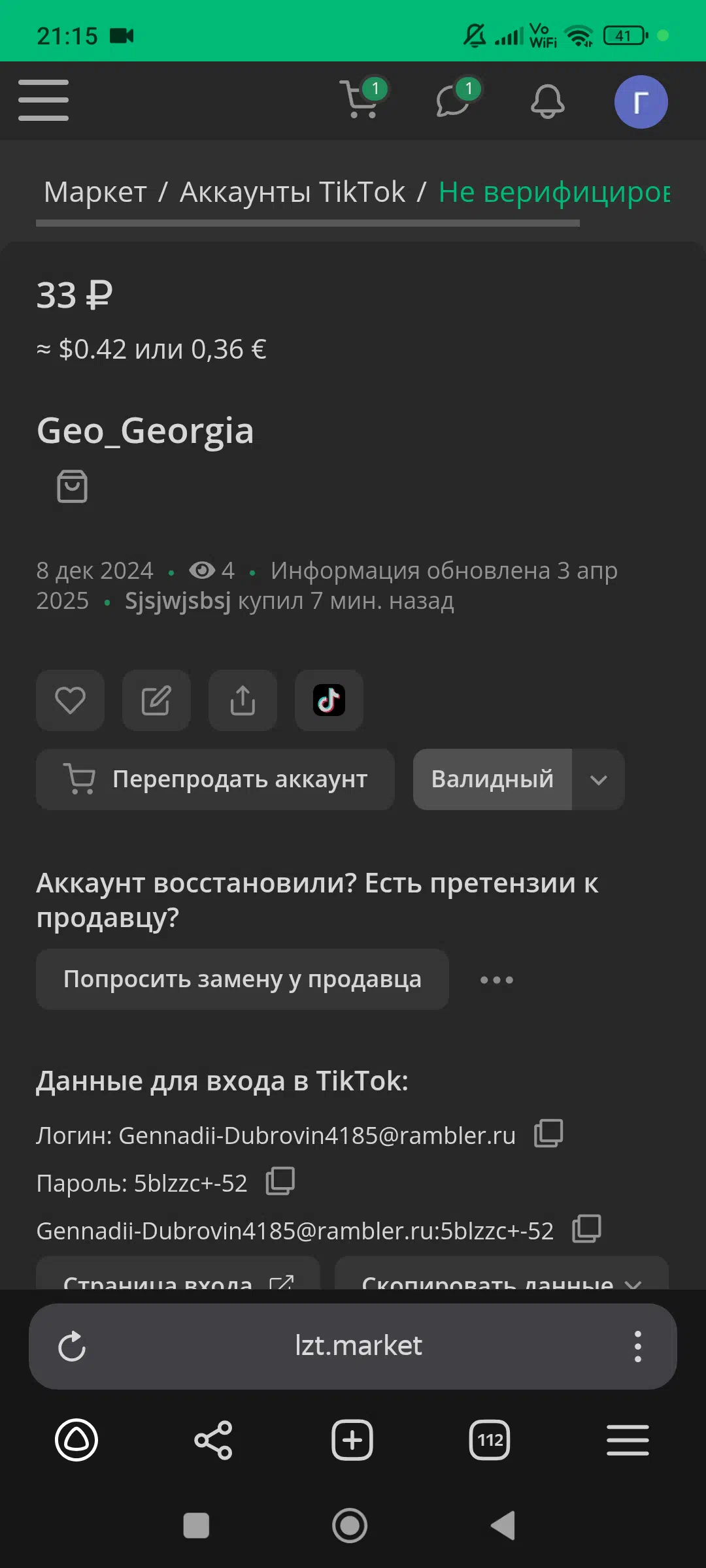Add the account to favorites with heart

70,700
